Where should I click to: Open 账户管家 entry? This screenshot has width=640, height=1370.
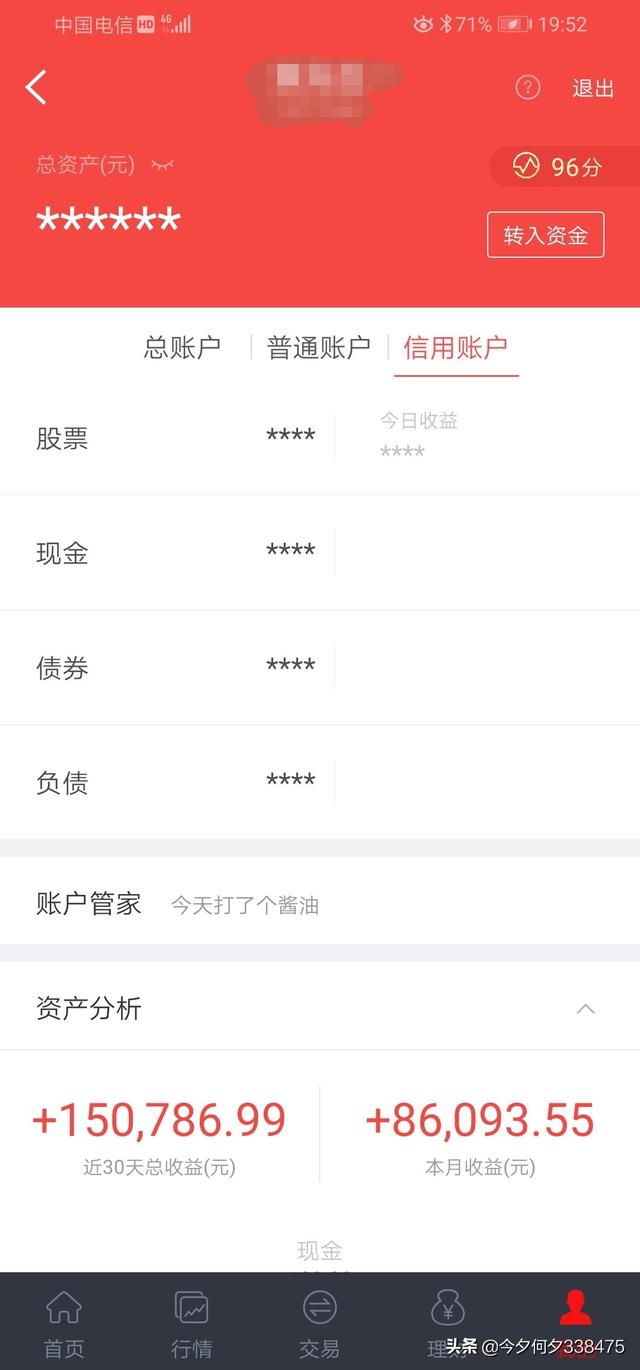[320, 904]
